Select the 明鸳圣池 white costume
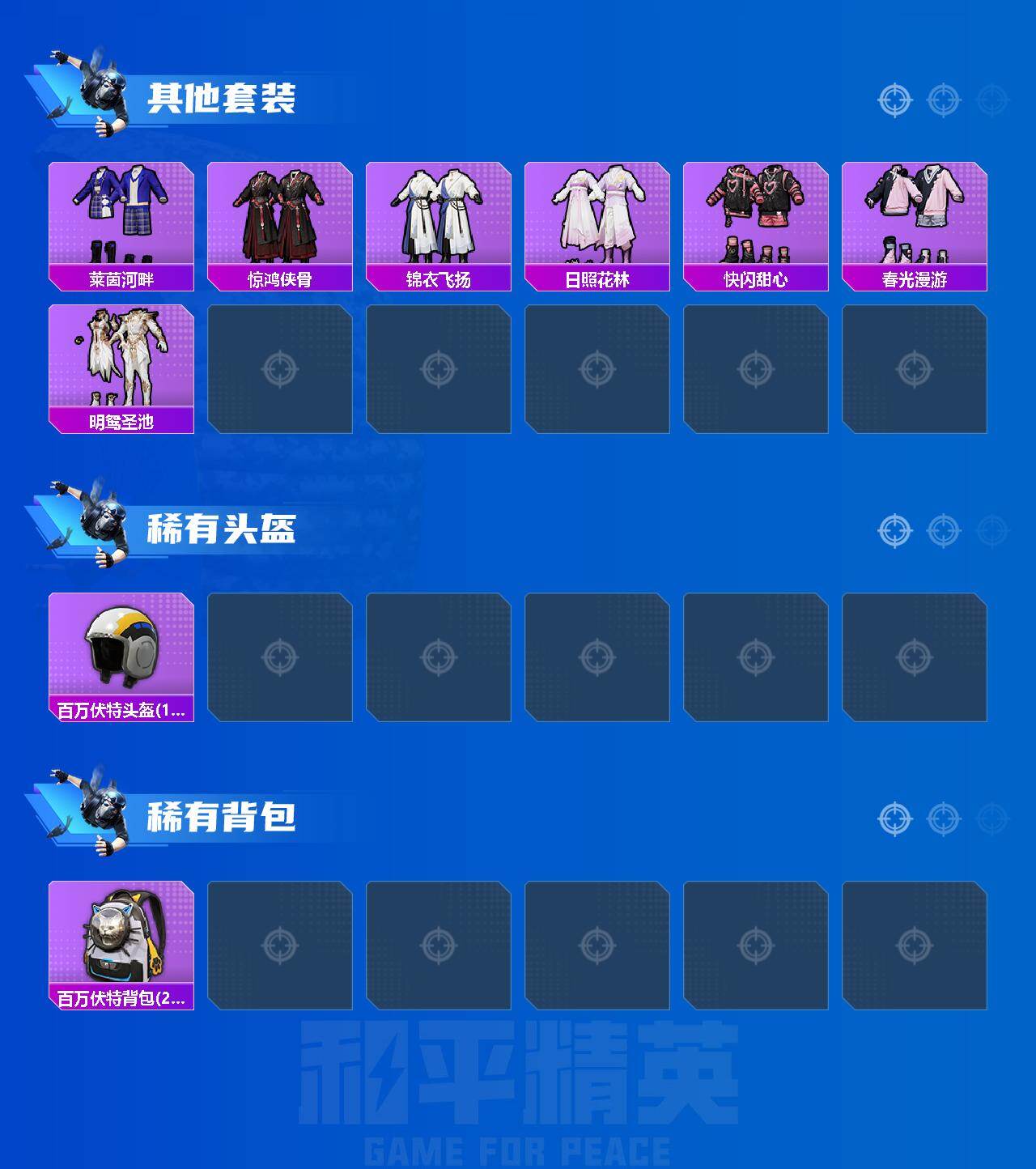The width and height of the screenshot is (1036, 1169). 120,364
